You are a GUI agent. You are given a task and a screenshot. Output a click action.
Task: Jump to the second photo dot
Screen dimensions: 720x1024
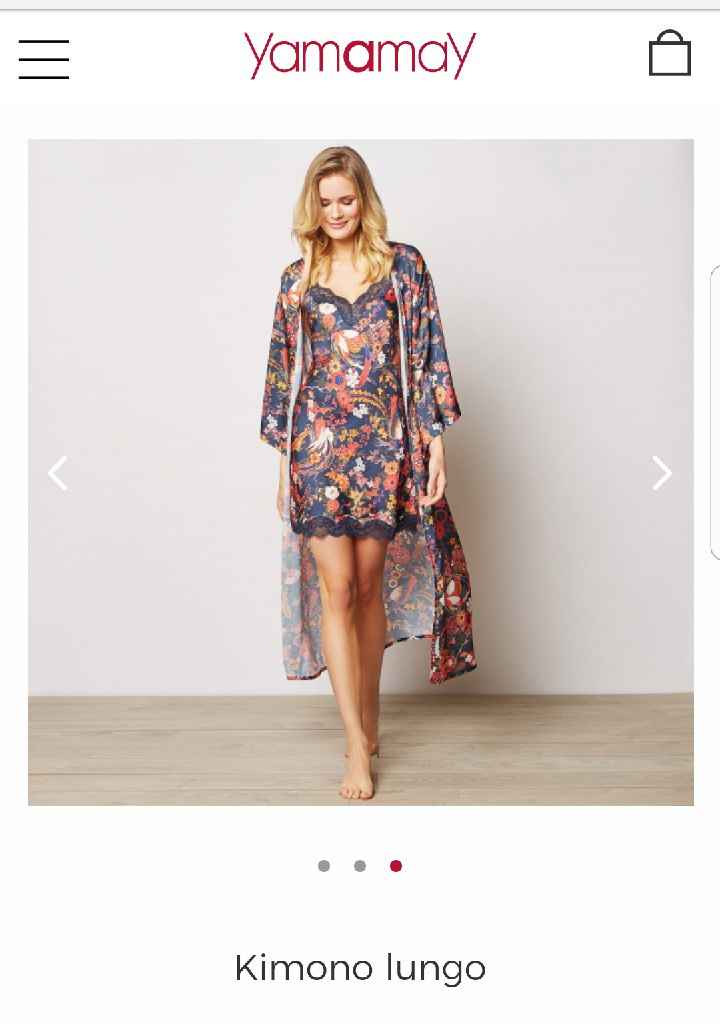360,866
